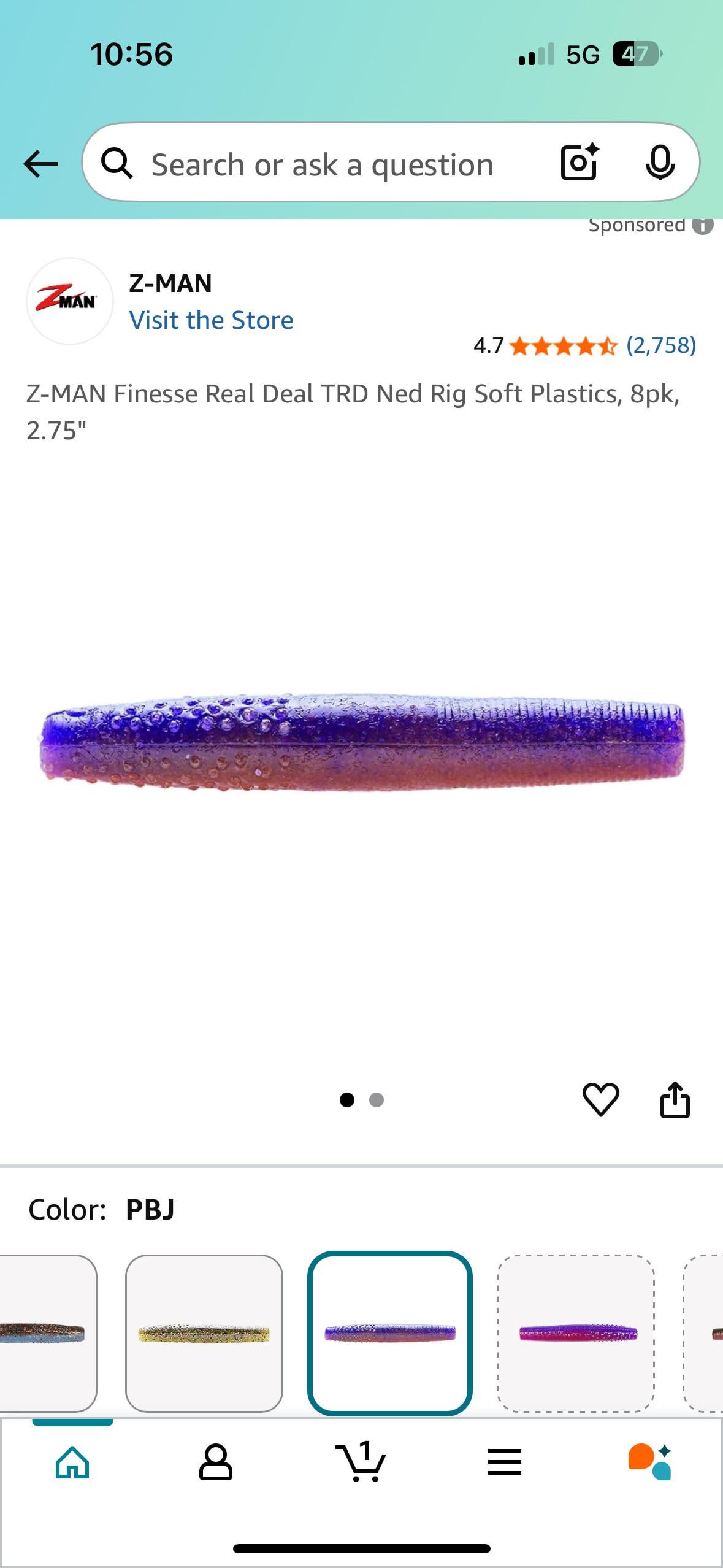Select the PBJ purple lure swatch
The image size is (723, 1568).
[x=390, y=1332]
